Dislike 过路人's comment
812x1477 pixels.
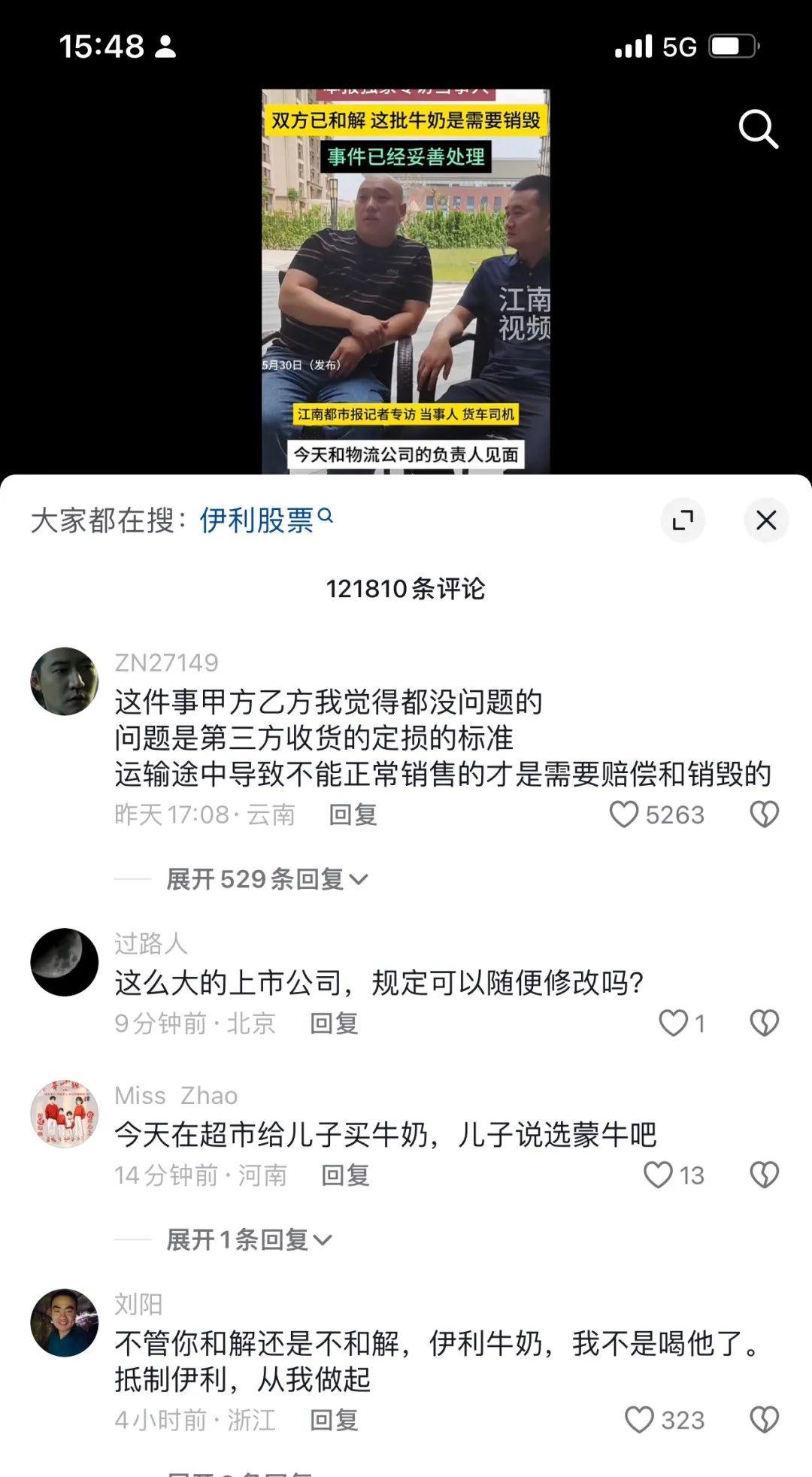click(764, 1024)
